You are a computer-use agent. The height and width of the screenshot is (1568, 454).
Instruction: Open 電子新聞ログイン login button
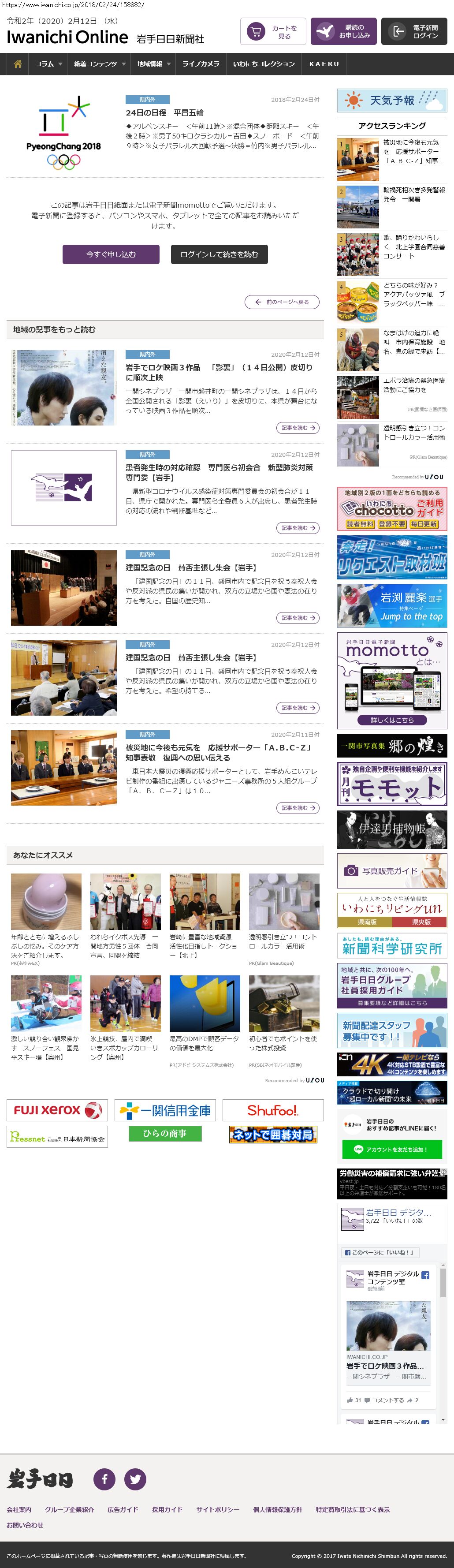(x=414, y=32)
